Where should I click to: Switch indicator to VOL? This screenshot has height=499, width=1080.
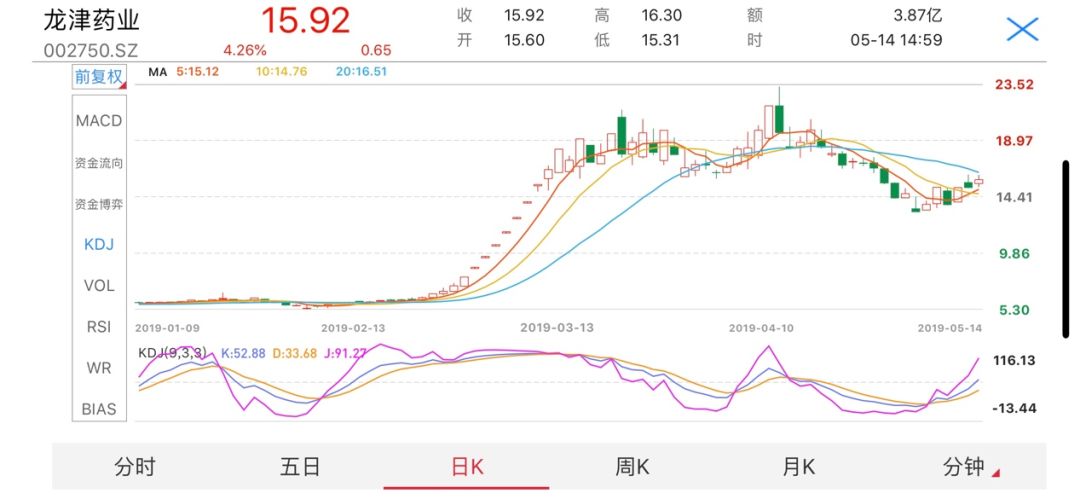pyautogui.click(x=99, y=285)
